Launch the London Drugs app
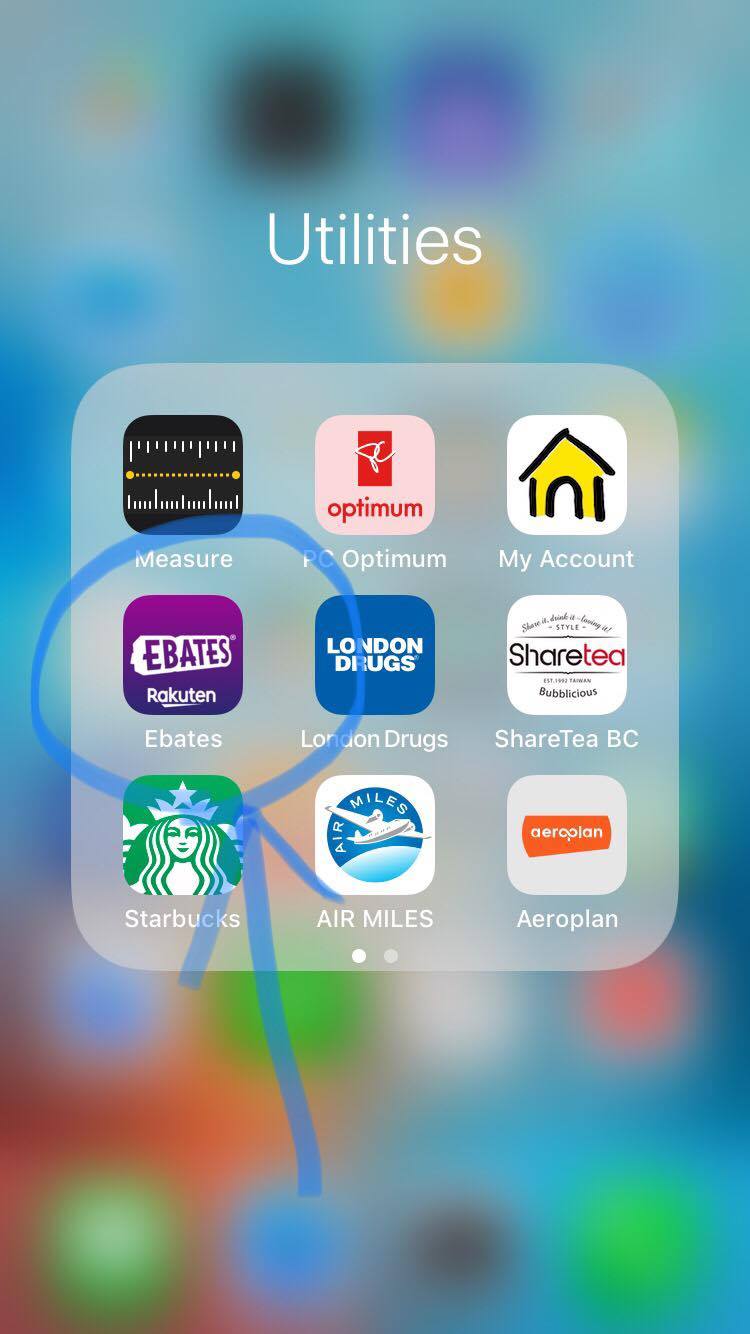This screenshot has height=1334, width=750. point(375,655)
